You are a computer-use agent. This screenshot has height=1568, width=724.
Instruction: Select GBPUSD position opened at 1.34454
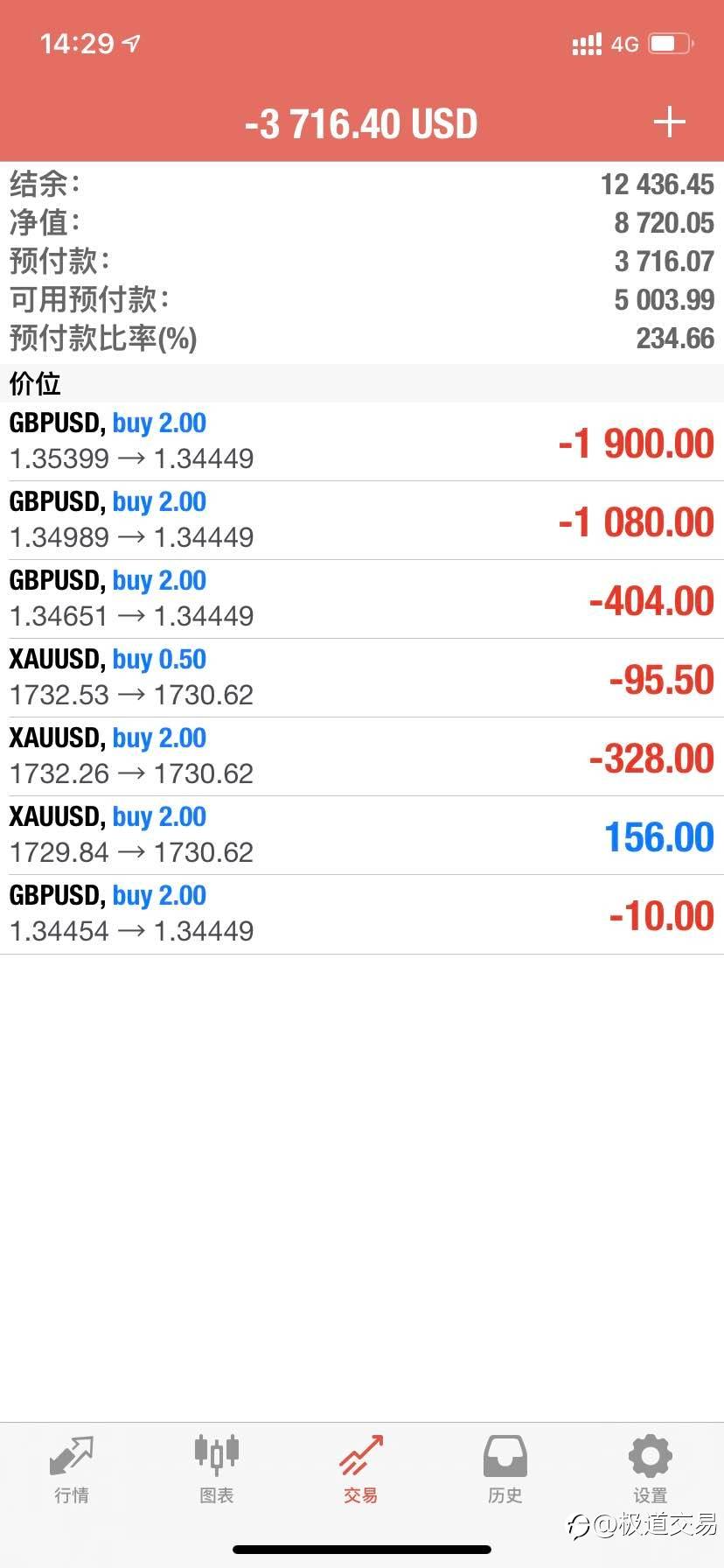point(362,913)
